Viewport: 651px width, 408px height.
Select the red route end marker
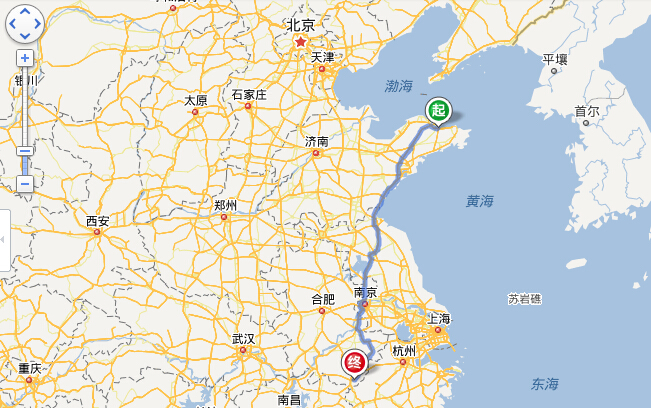click(354, 362)
